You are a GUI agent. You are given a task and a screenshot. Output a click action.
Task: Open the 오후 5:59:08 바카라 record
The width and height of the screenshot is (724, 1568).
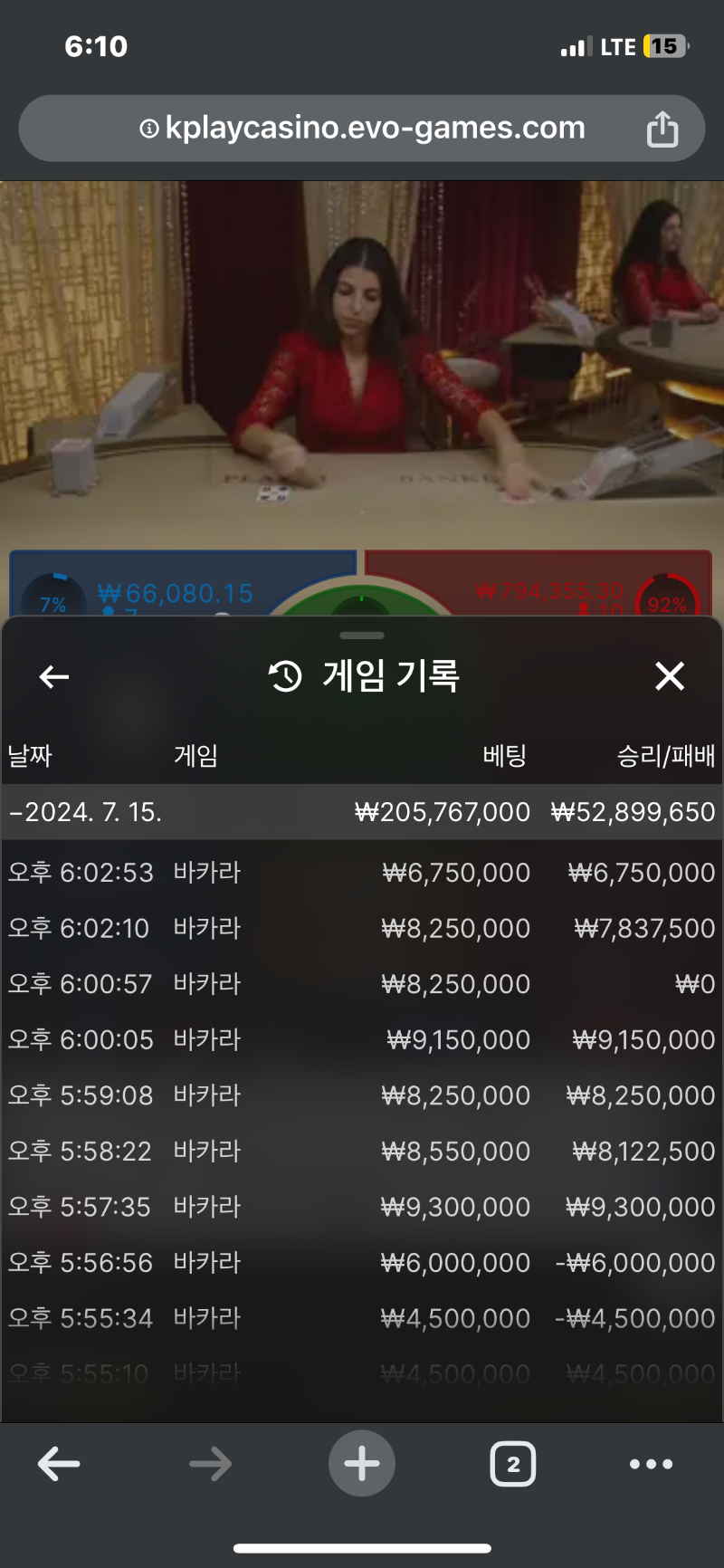[362, 1095]
